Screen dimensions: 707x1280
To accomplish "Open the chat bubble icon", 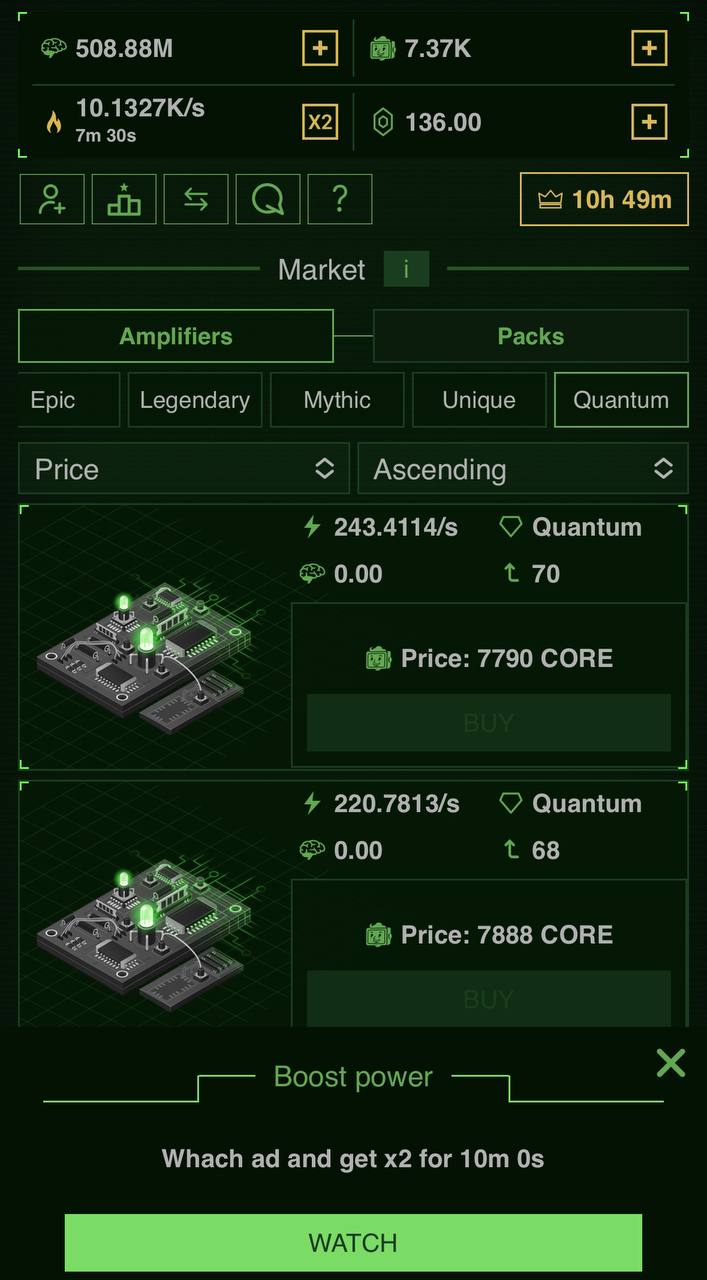I will pyautogui.click(x=268, y=199).
